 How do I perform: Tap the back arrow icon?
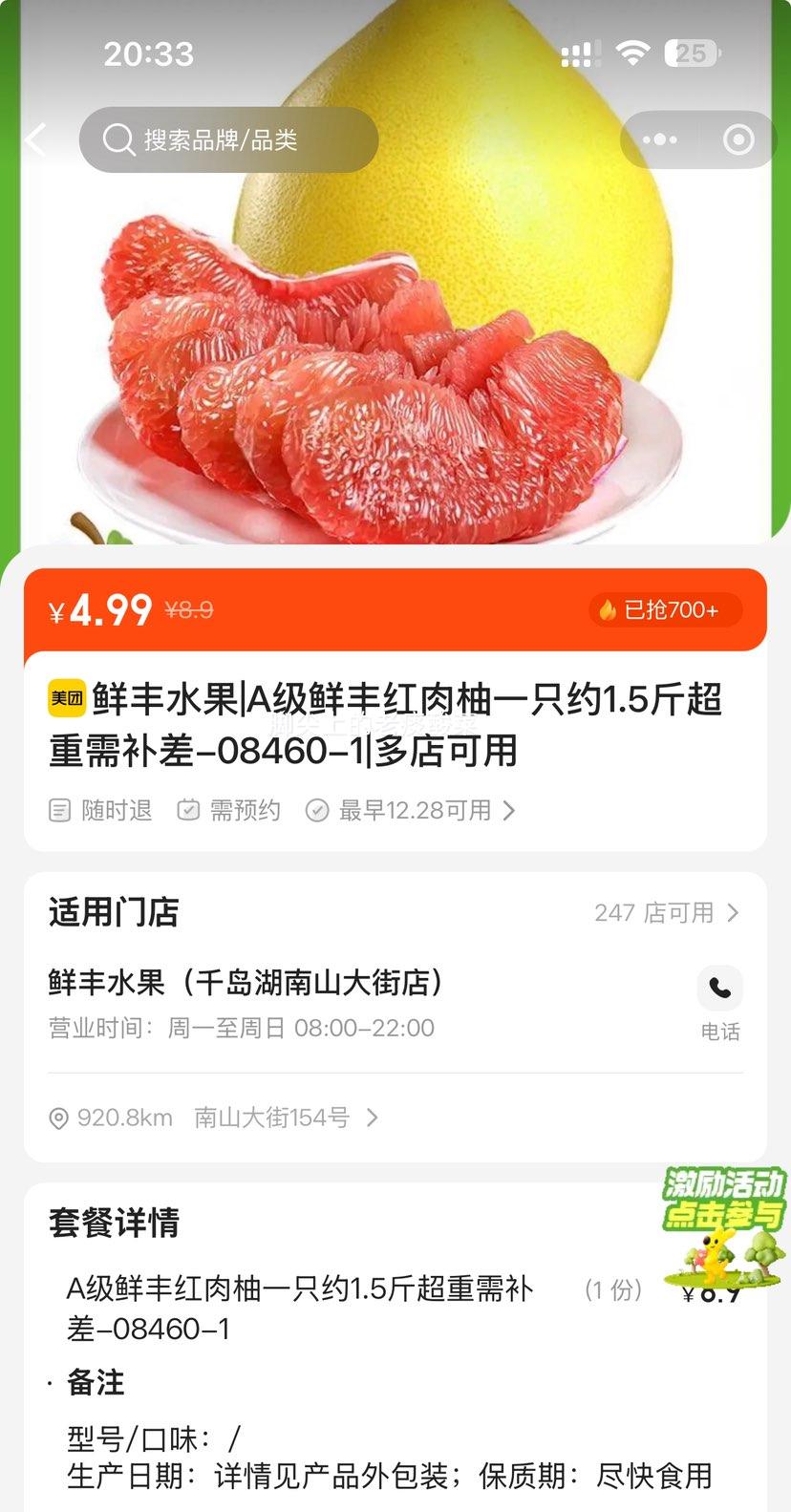(x=35, y=139)
